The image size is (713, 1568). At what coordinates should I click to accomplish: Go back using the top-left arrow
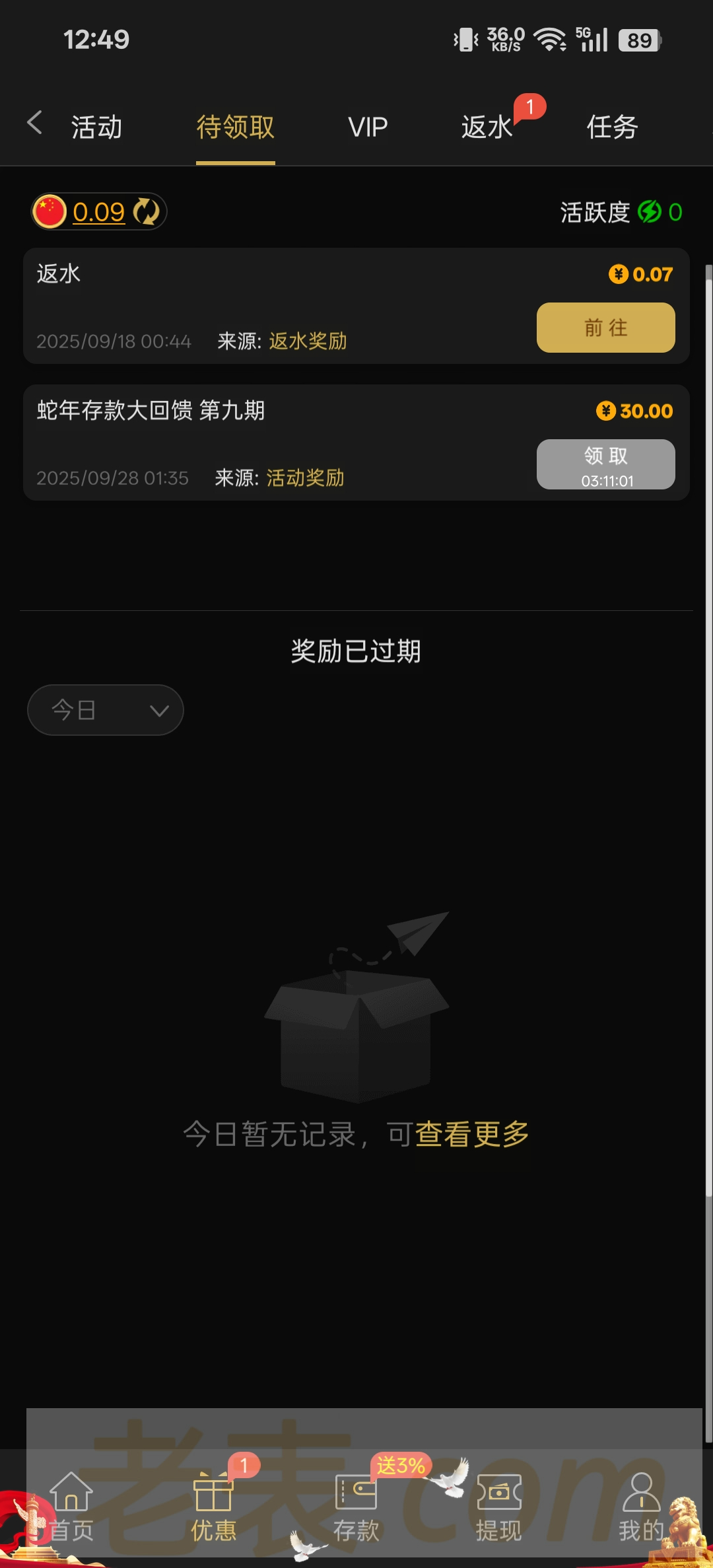[x=34, y=124]
